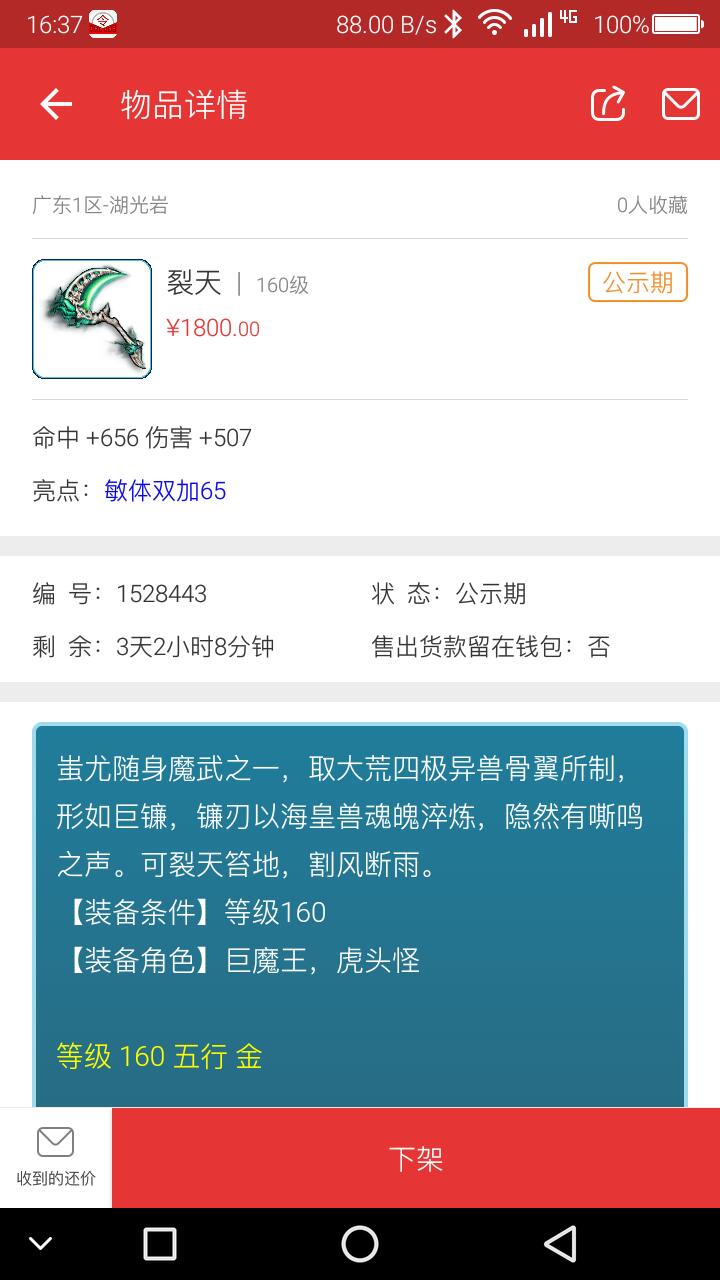Open Android recent apps
Screen dimensions: 720x1280
160,1244
